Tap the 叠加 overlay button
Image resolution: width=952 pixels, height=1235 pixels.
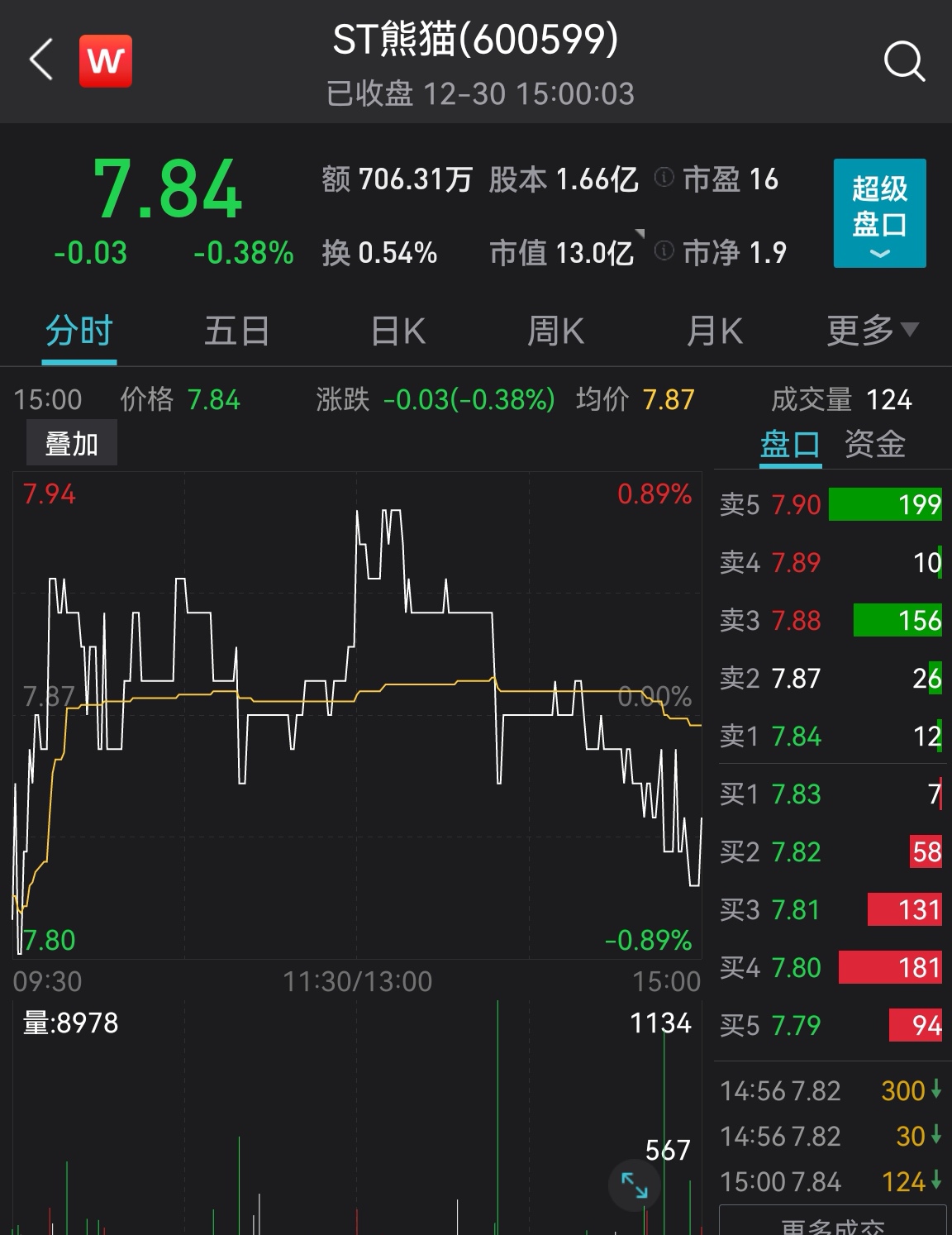pos(72,444)
